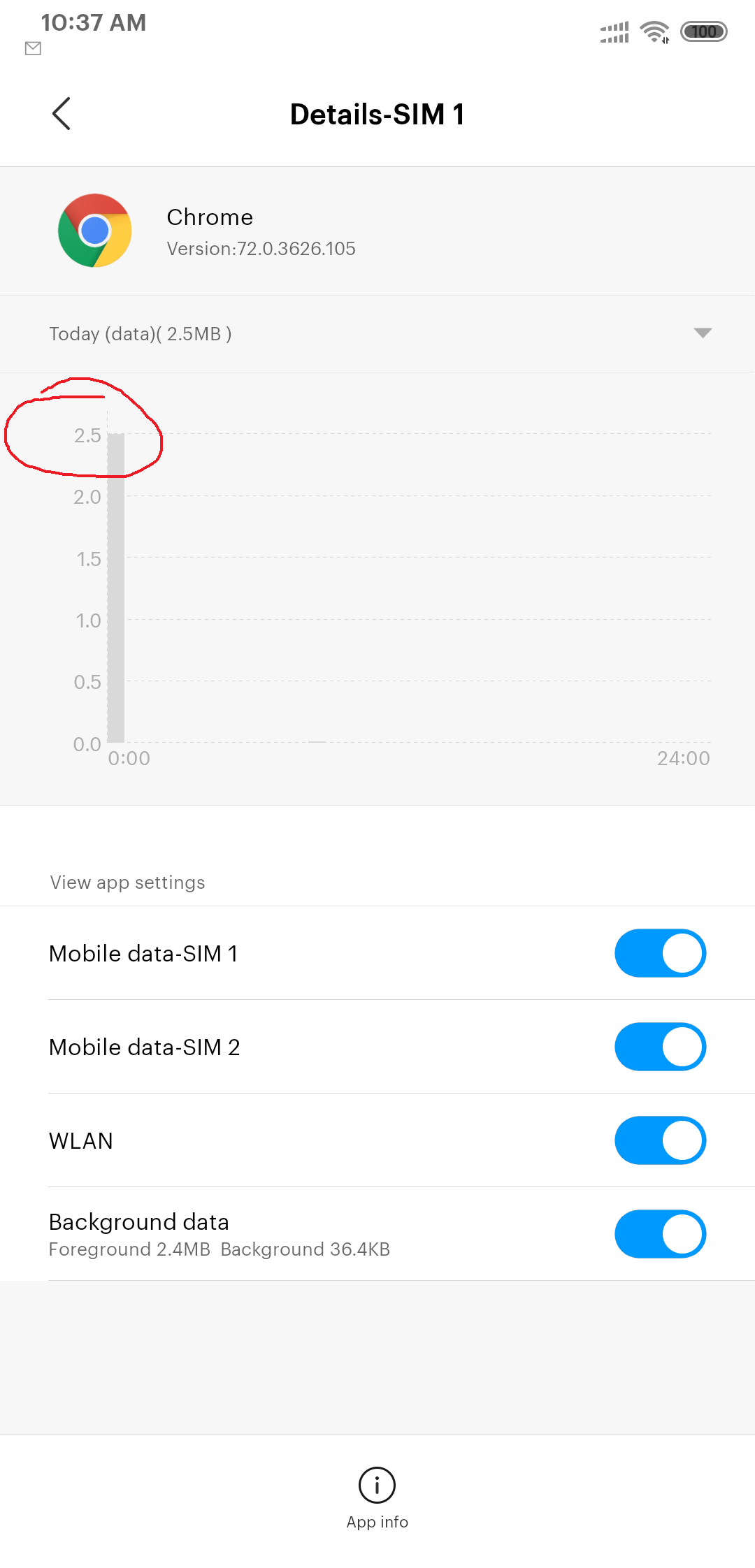
Task: Turn off Mobile data-SIM 2
Action: pyautogui.click(x=660, y=1047)
